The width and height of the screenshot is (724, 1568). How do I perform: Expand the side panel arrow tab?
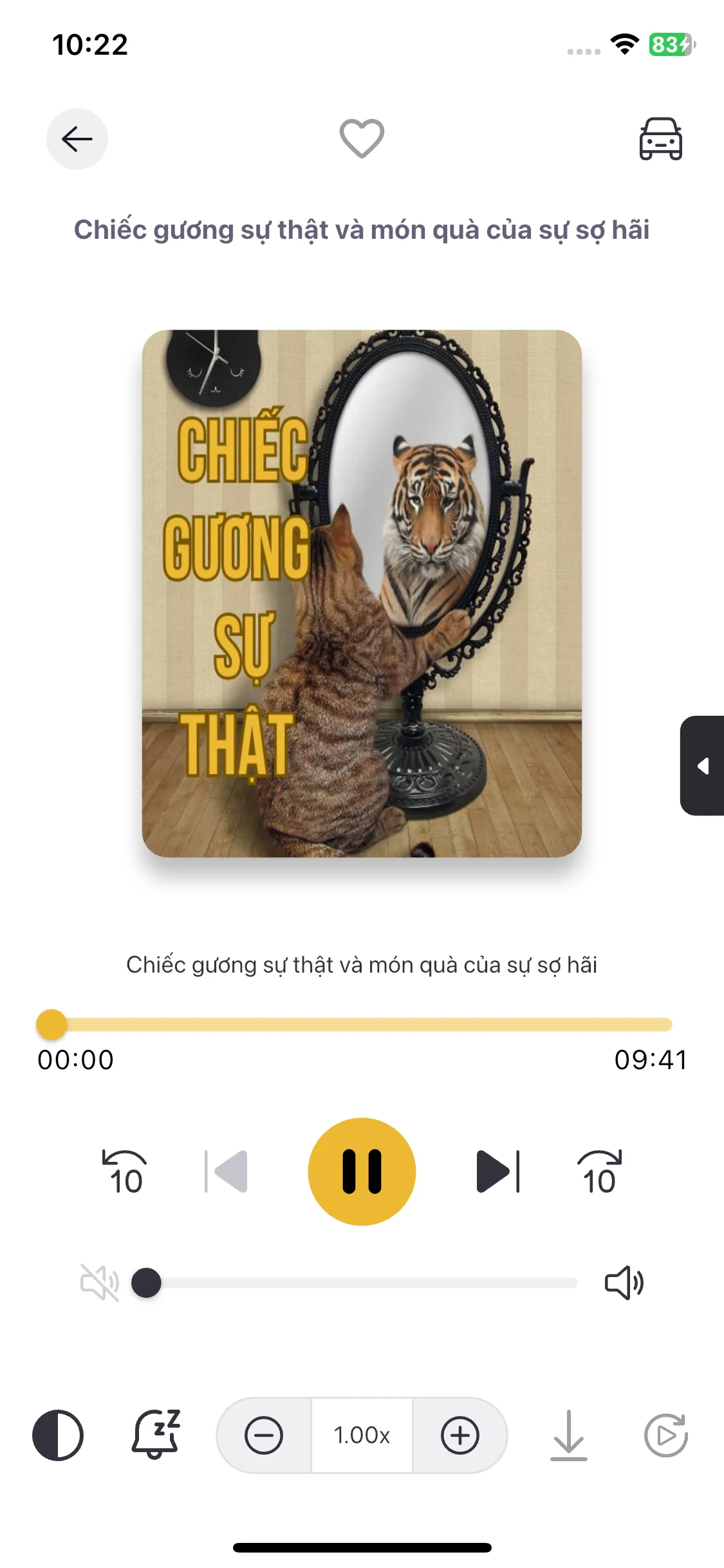(x=702, y=766)
